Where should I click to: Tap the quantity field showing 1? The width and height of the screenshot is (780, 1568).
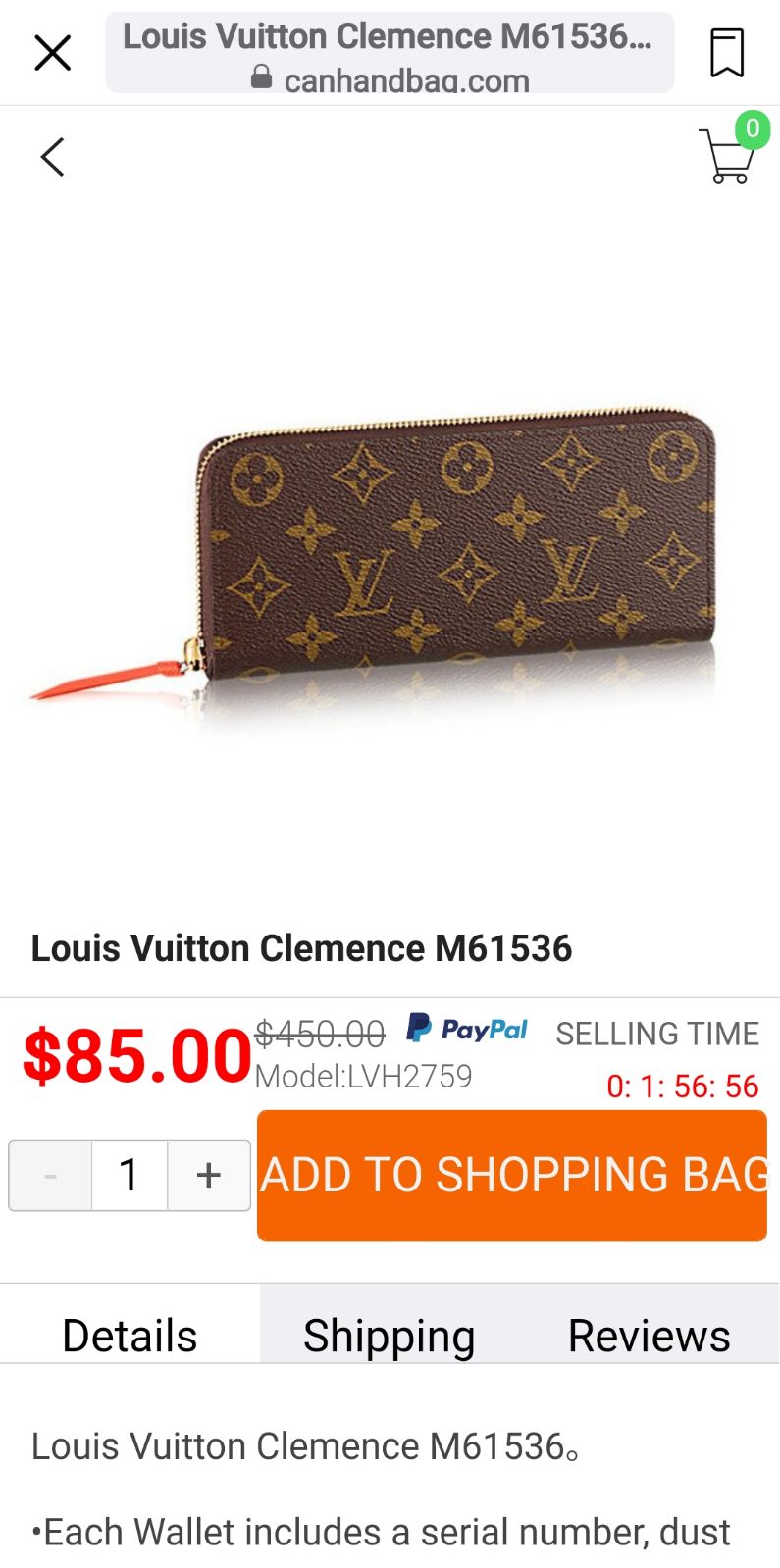pyautogui.click(x=130, y=1175)
